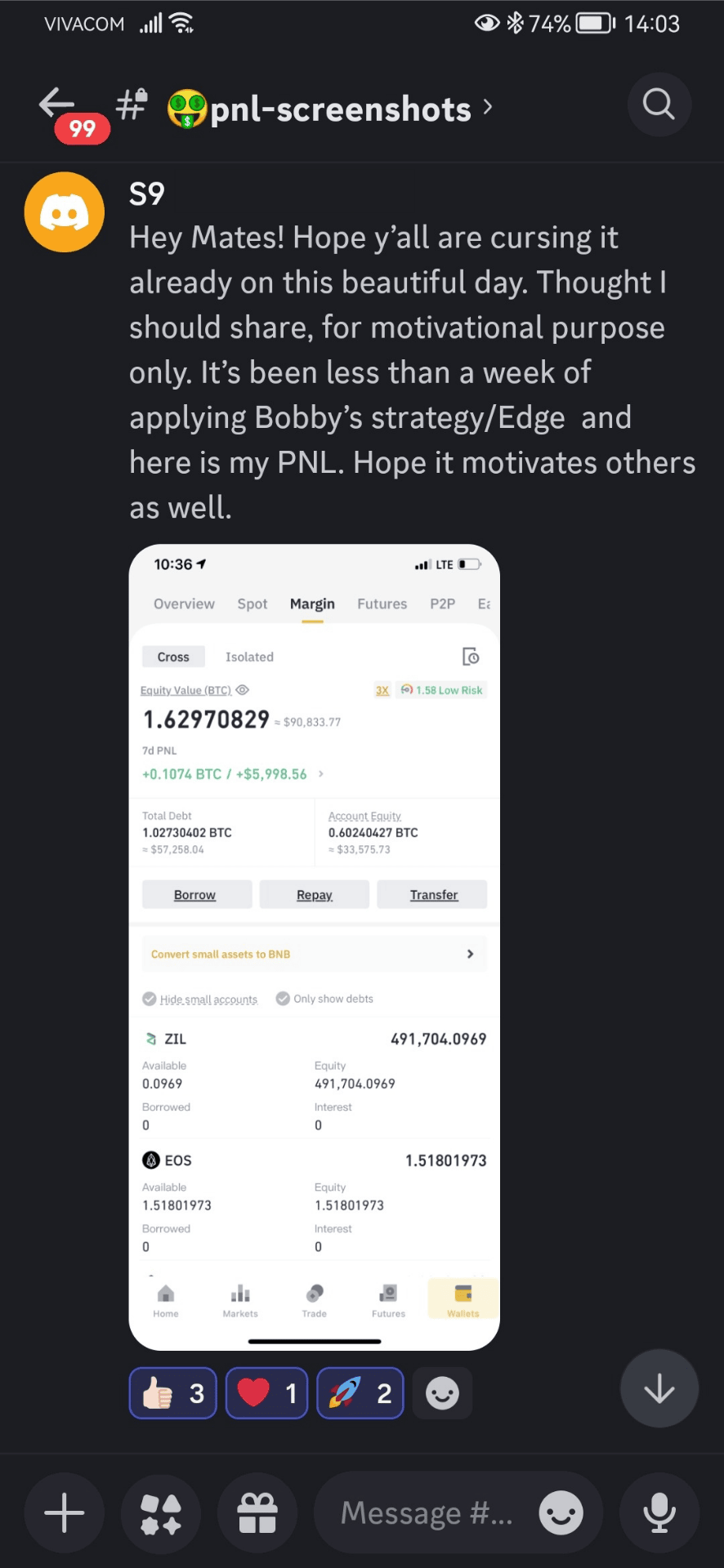Jump to latest messages arrow
The image size is (724, 1568).
click(659, 1388)
